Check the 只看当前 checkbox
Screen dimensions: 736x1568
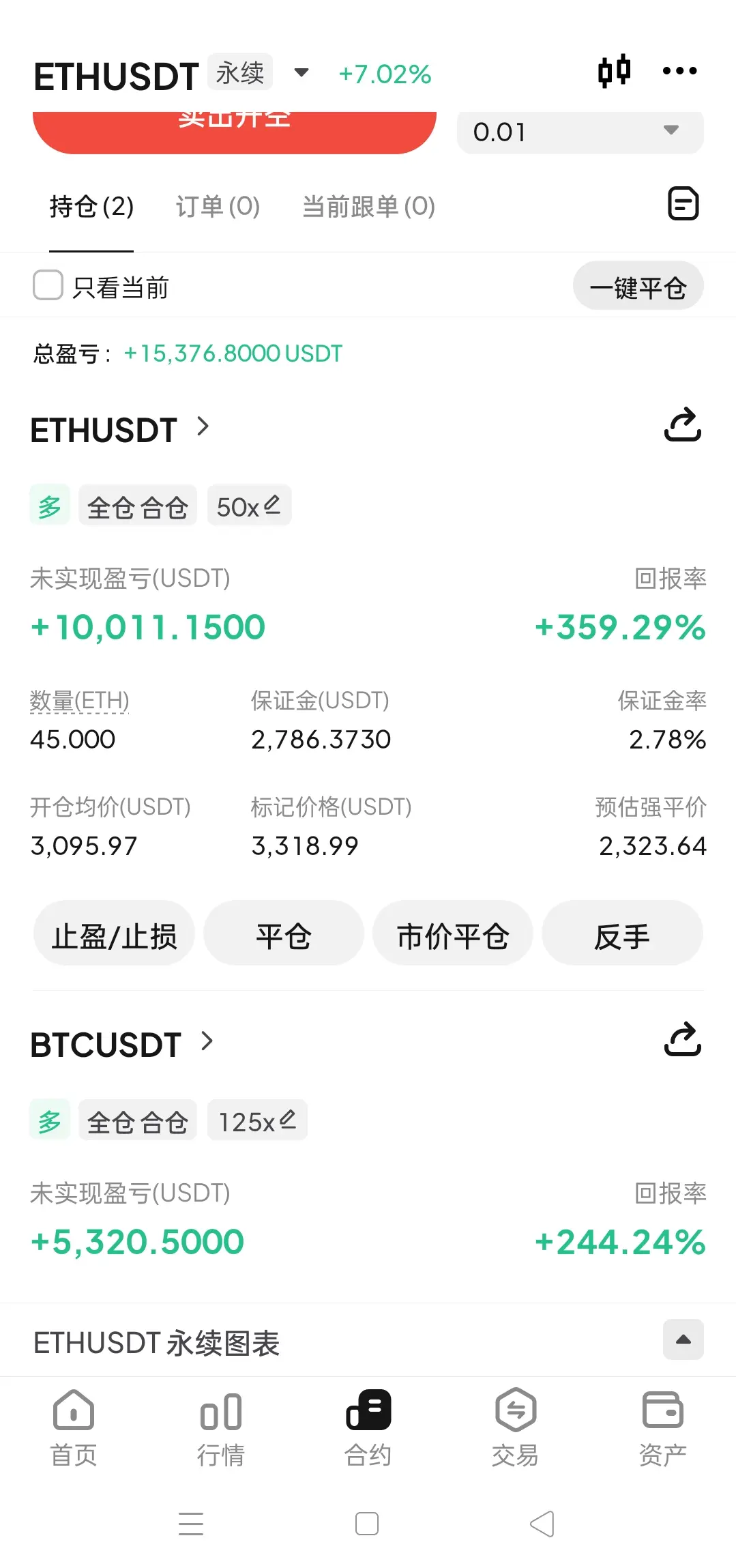[48, 285]
